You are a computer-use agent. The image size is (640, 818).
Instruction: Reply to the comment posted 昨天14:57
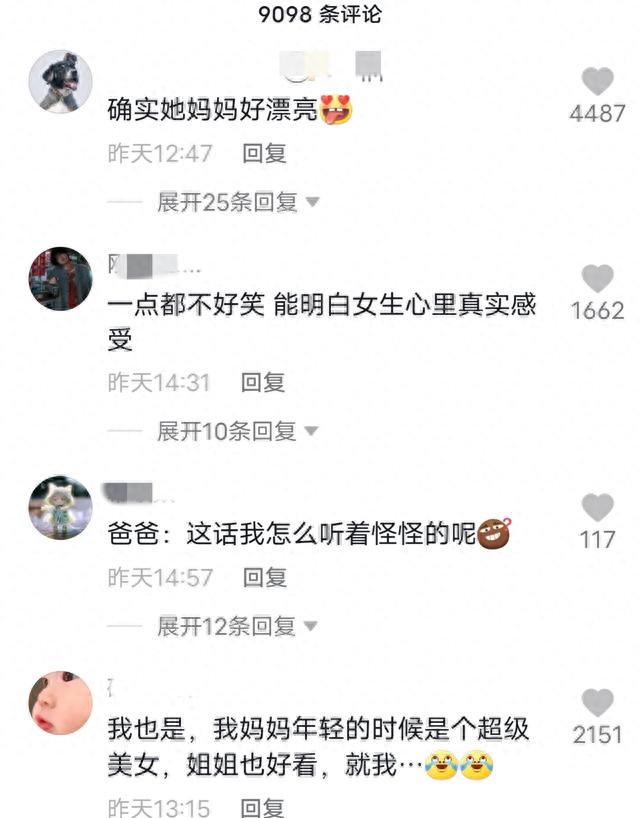click(264, 577)
